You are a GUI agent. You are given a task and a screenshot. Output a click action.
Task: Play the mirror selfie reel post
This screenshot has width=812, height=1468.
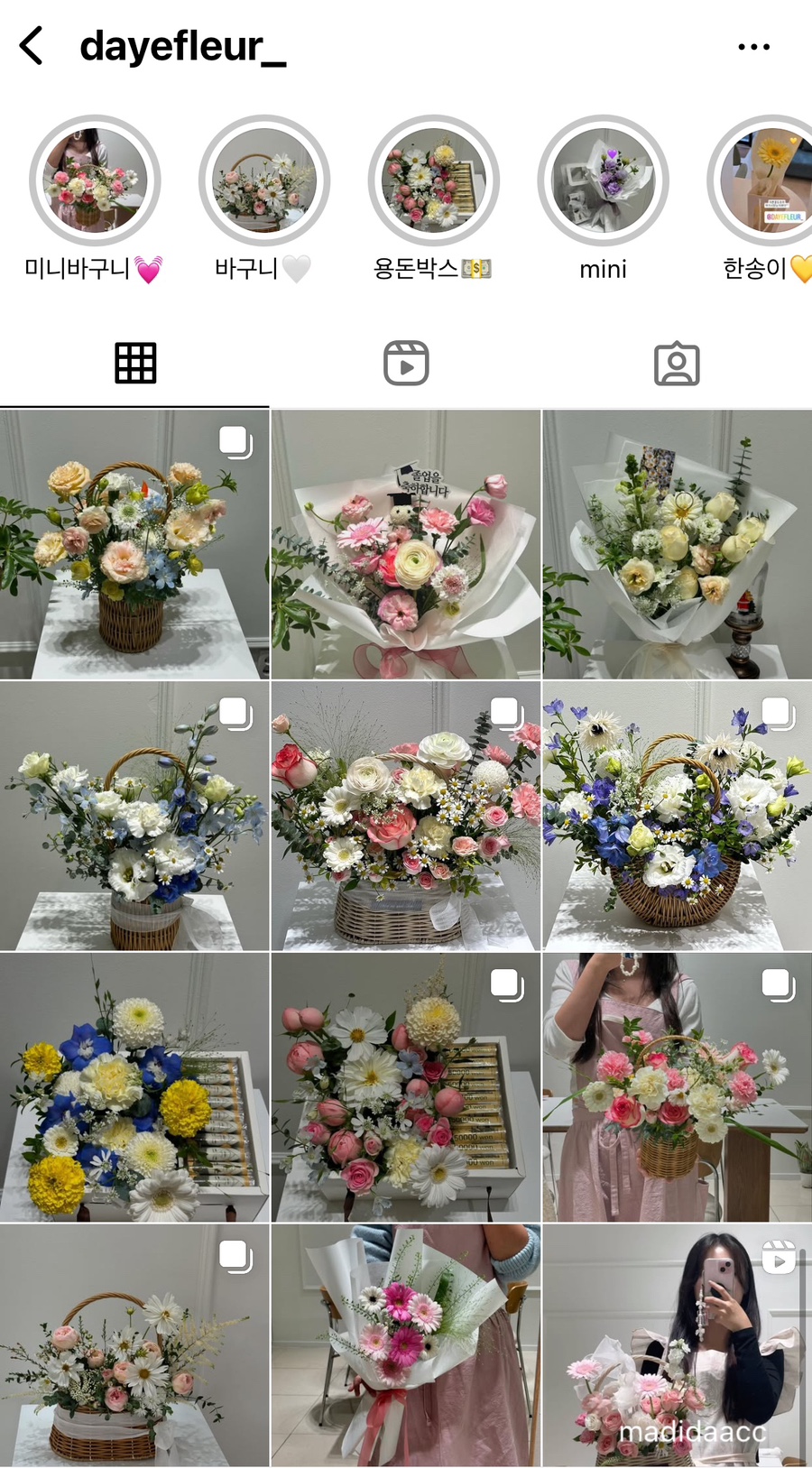(677, 1344)
